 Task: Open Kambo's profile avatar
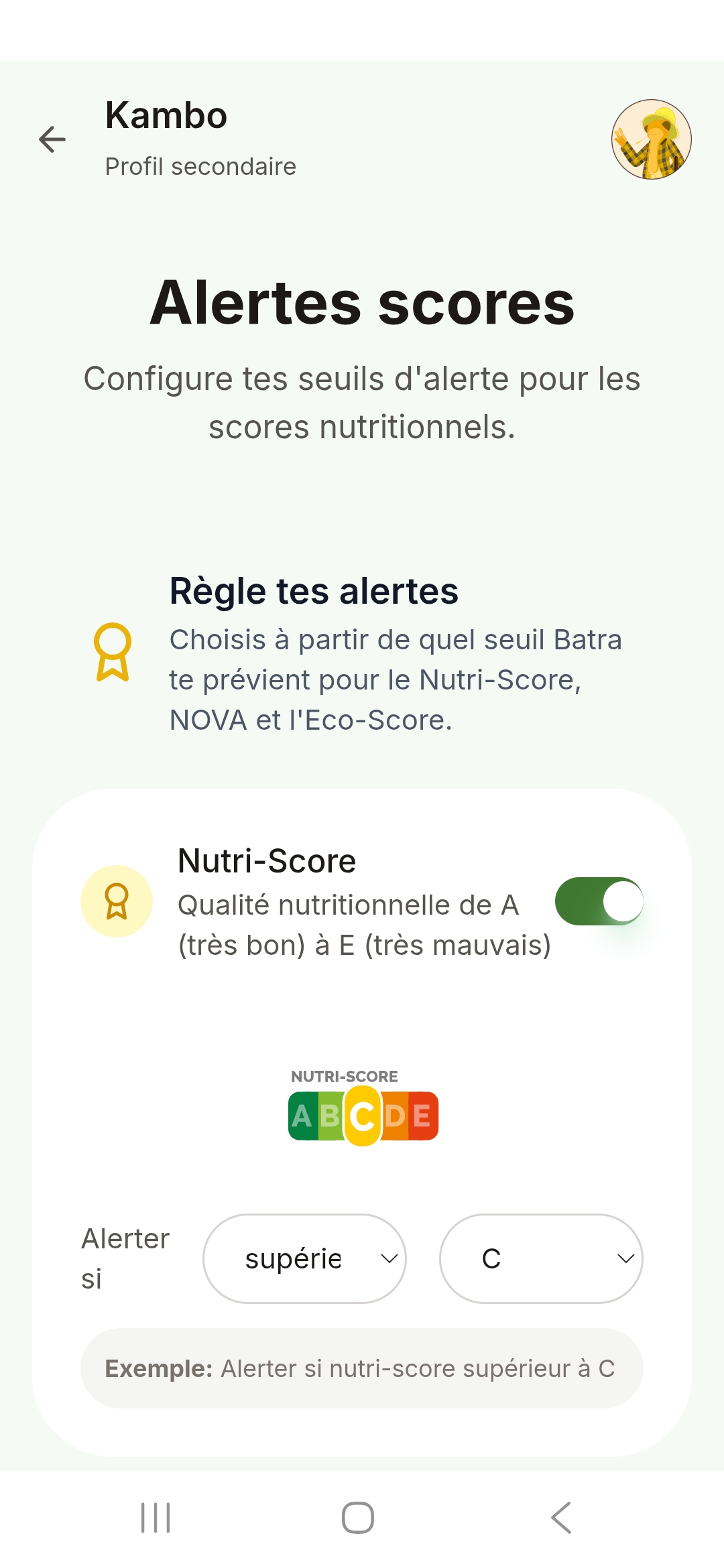tap(651, 139)
